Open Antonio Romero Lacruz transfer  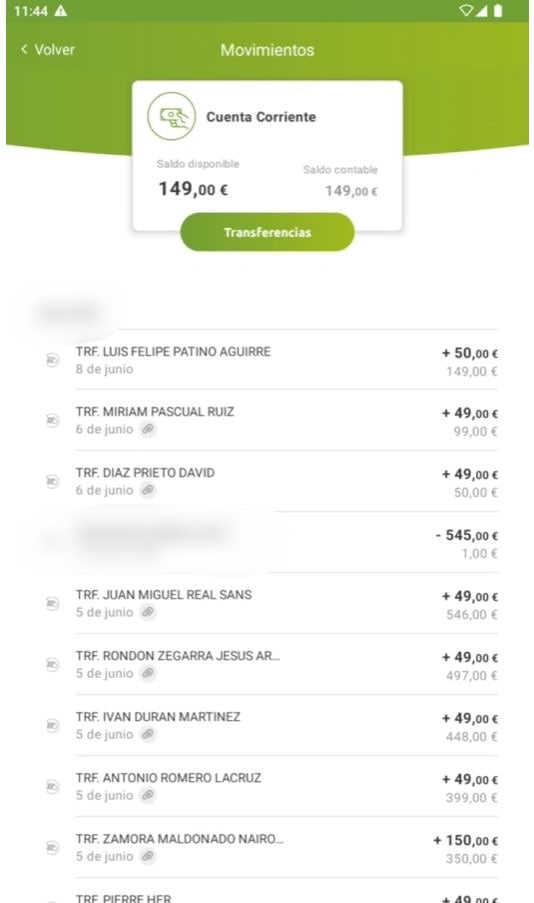click(271, 787)
